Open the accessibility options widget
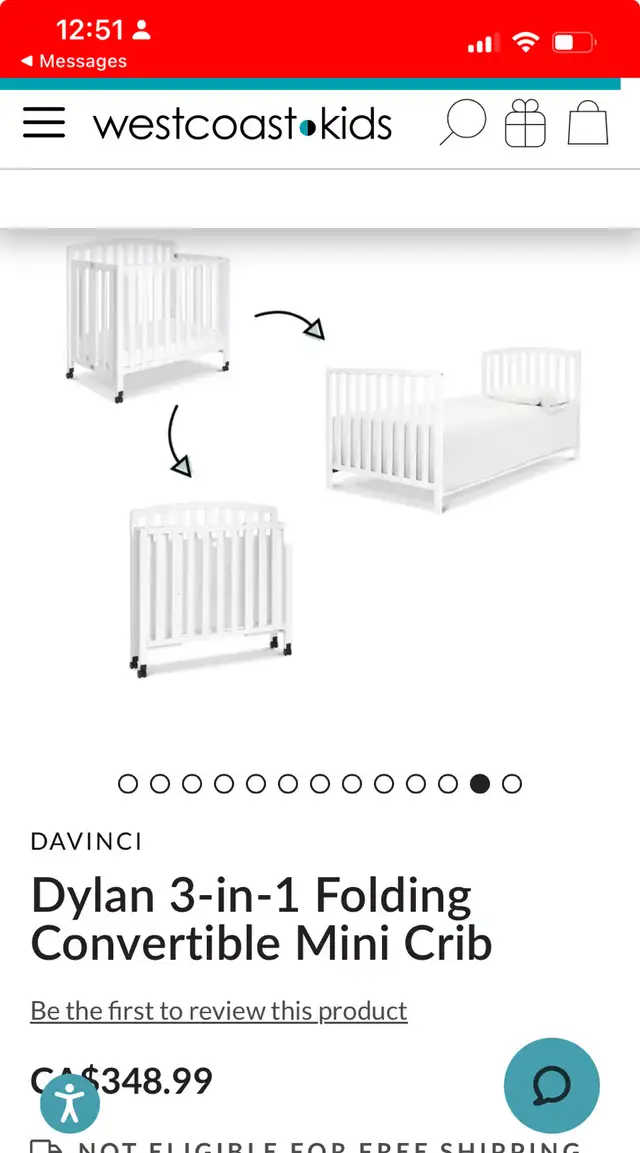Screen dimensions: 640x1153 click(x=70, y=1103)
